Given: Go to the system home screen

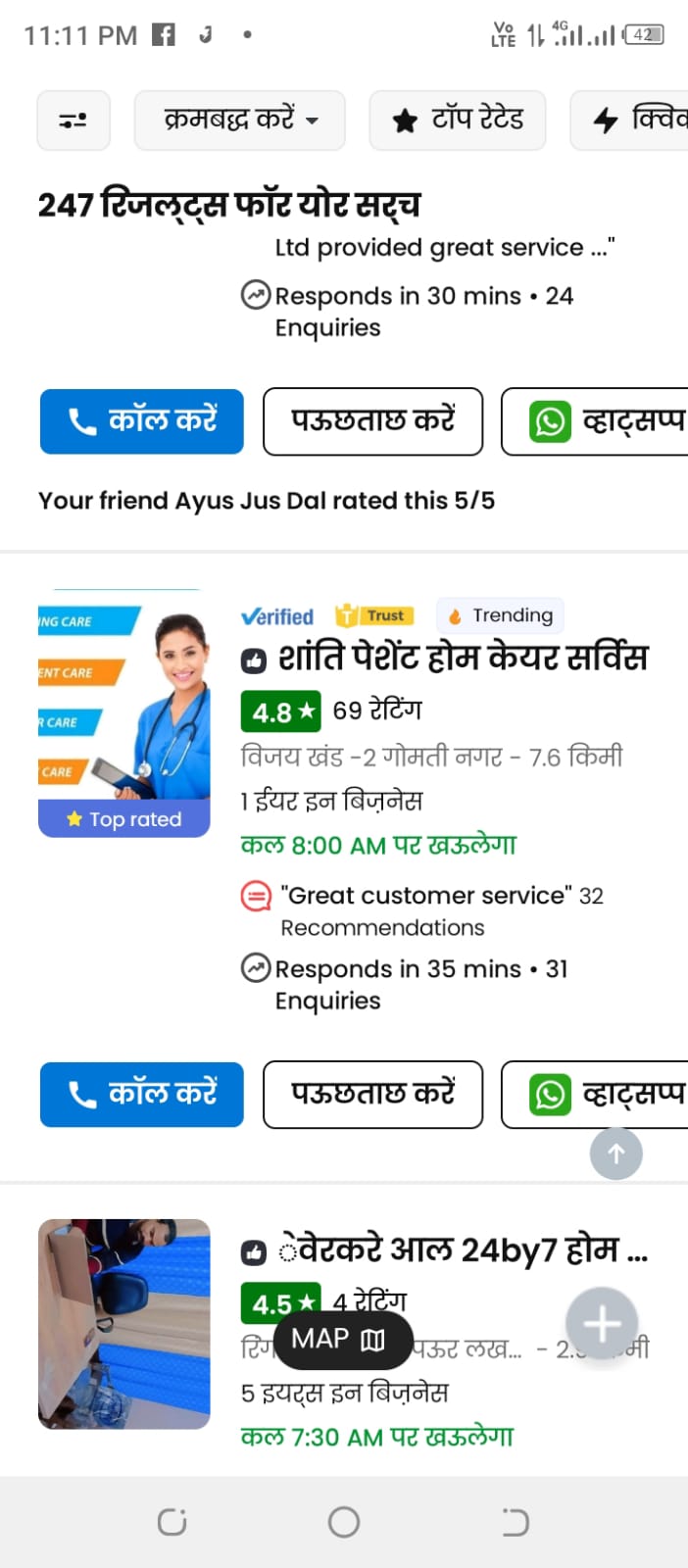Looking at the screenshot, I should 344,1522.
